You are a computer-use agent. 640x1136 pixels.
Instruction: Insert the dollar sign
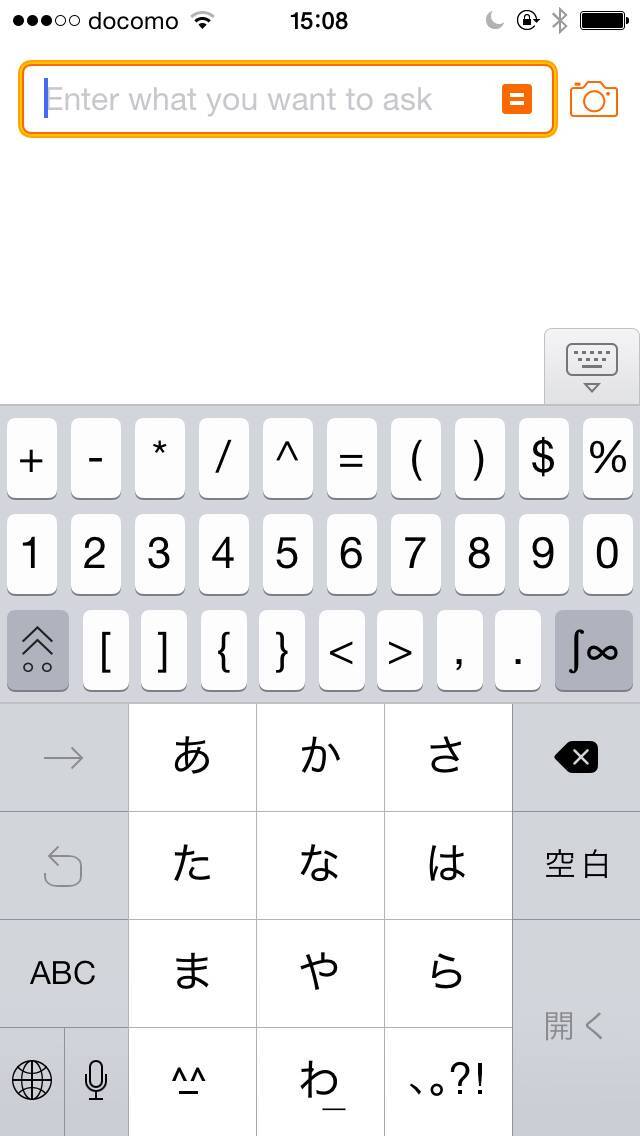543,458
